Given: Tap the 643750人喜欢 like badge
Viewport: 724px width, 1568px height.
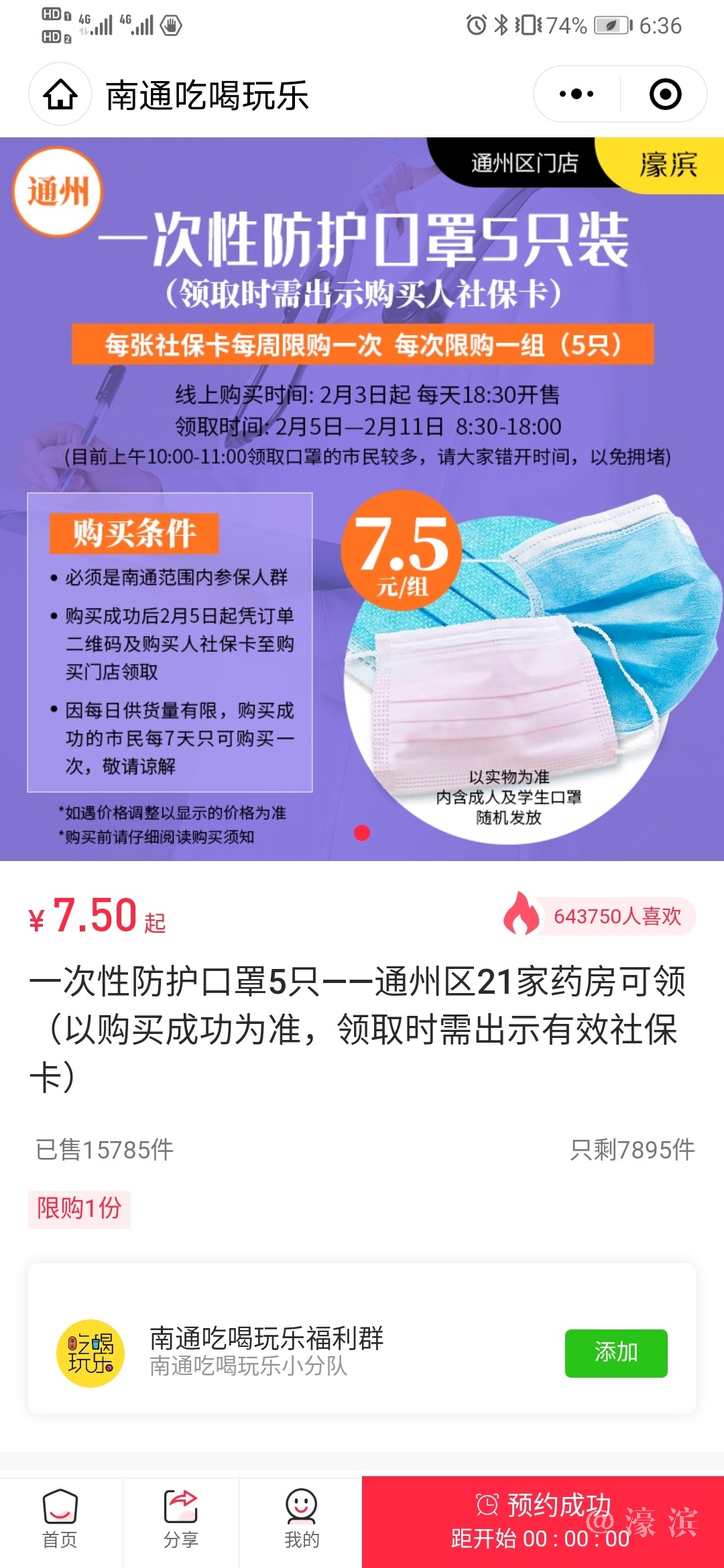Looking at the screenshot, I should pyautogui.click(x=599, y=915).
